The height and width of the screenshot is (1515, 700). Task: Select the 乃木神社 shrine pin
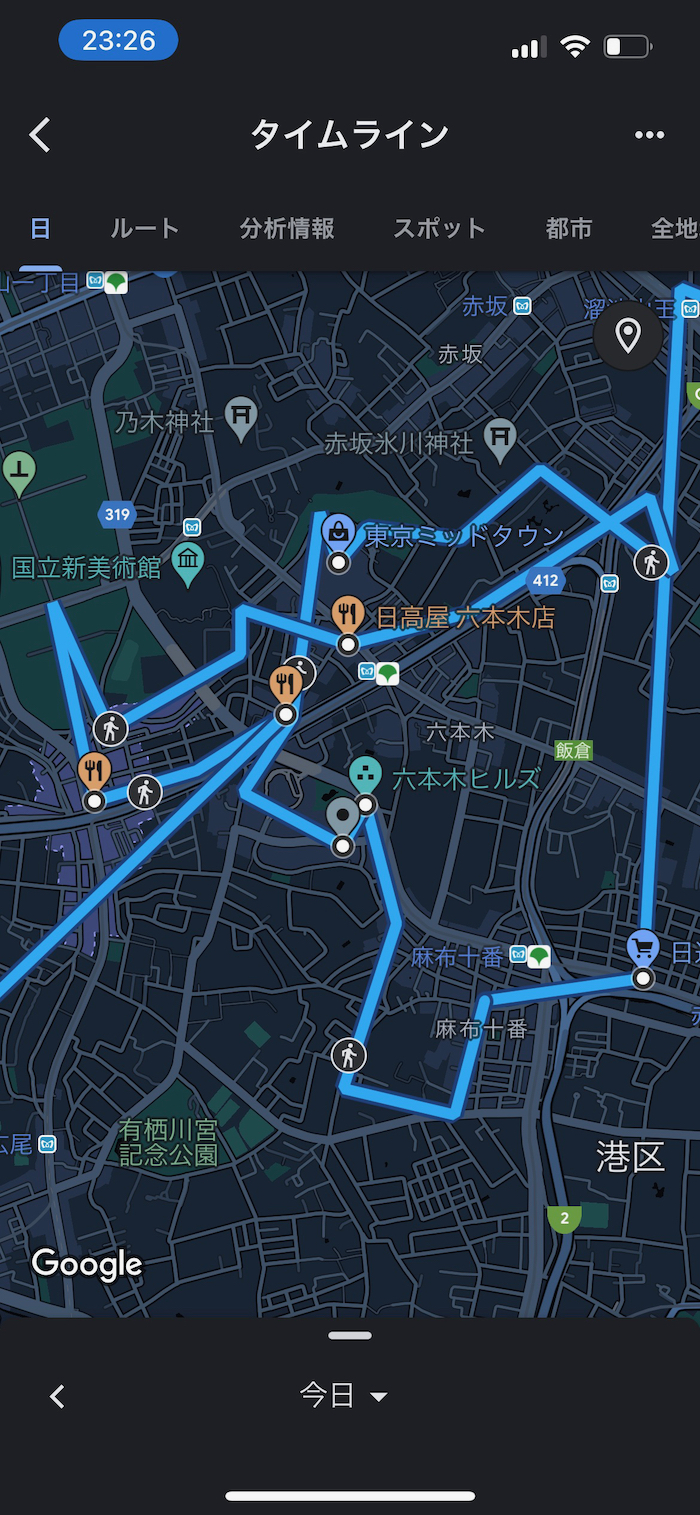241,417
